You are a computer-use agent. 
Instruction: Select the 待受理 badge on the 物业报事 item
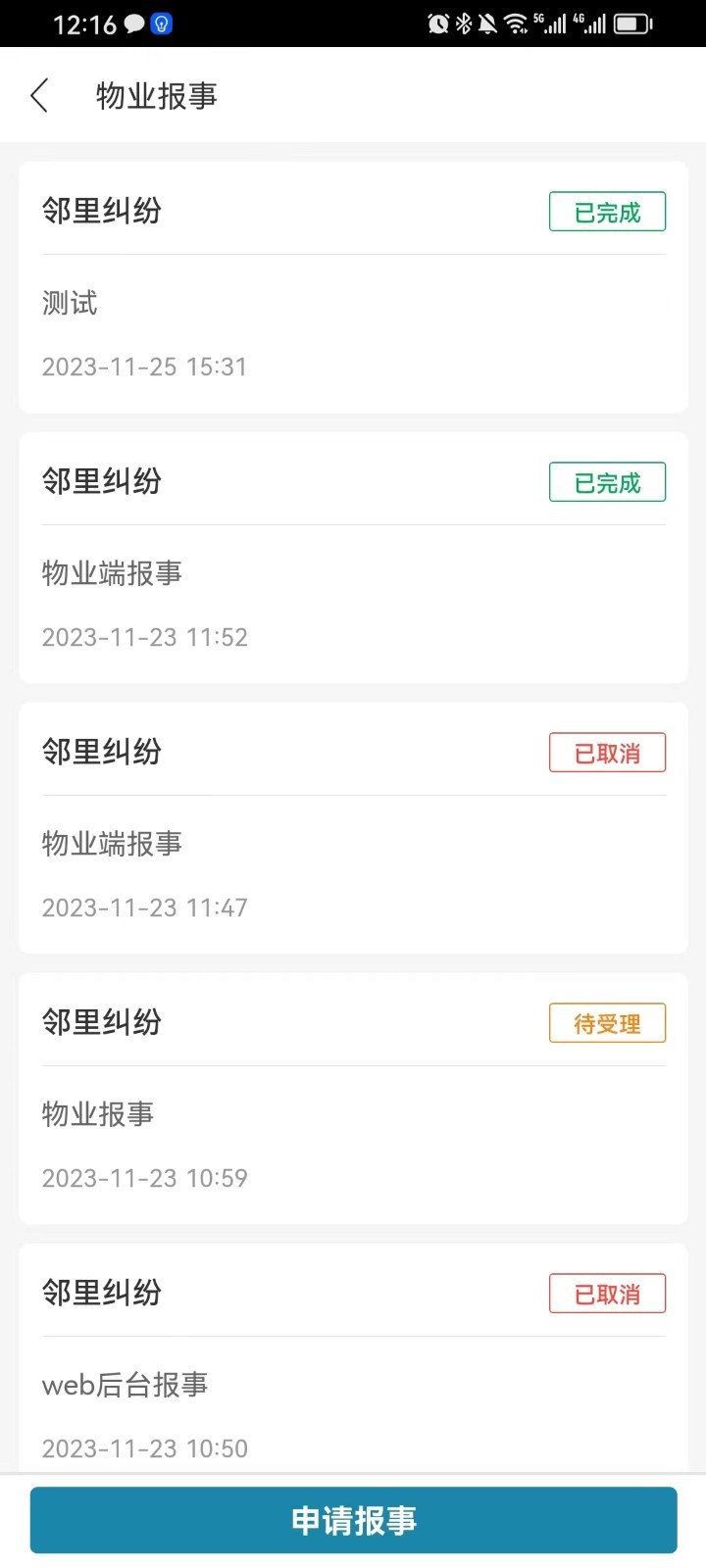(x=607, y=1022)
